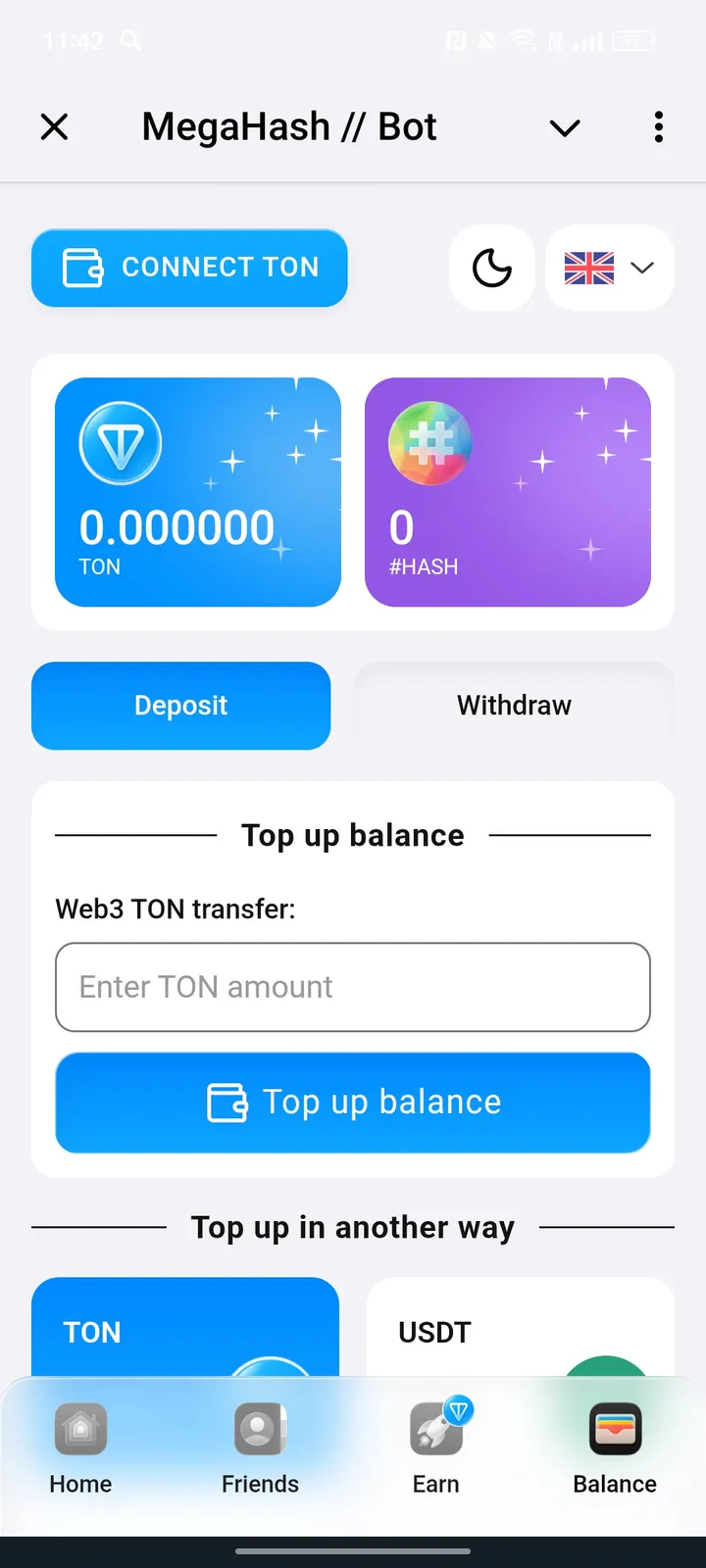Select the dark mode moon icon

coord(491,267)
